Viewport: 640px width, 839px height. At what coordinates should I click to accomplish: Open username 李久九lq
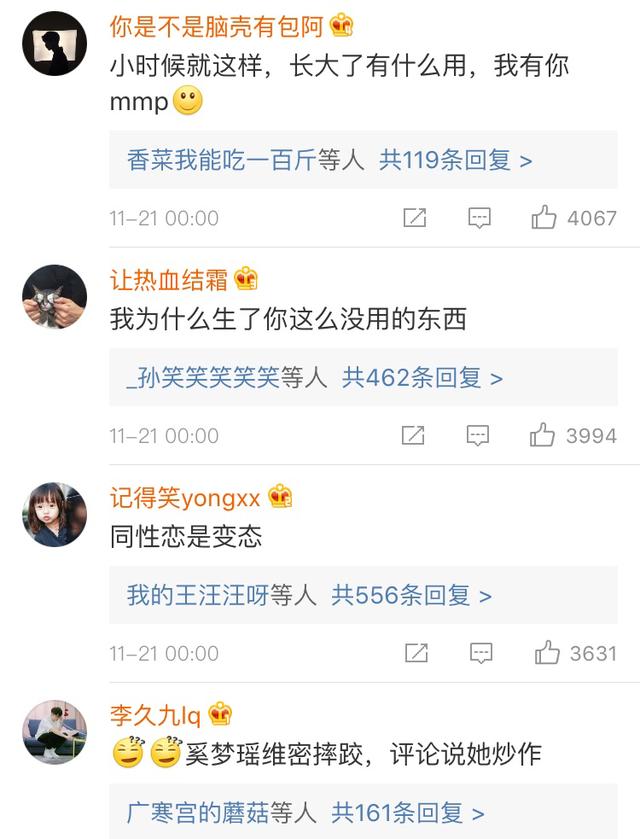155,715
